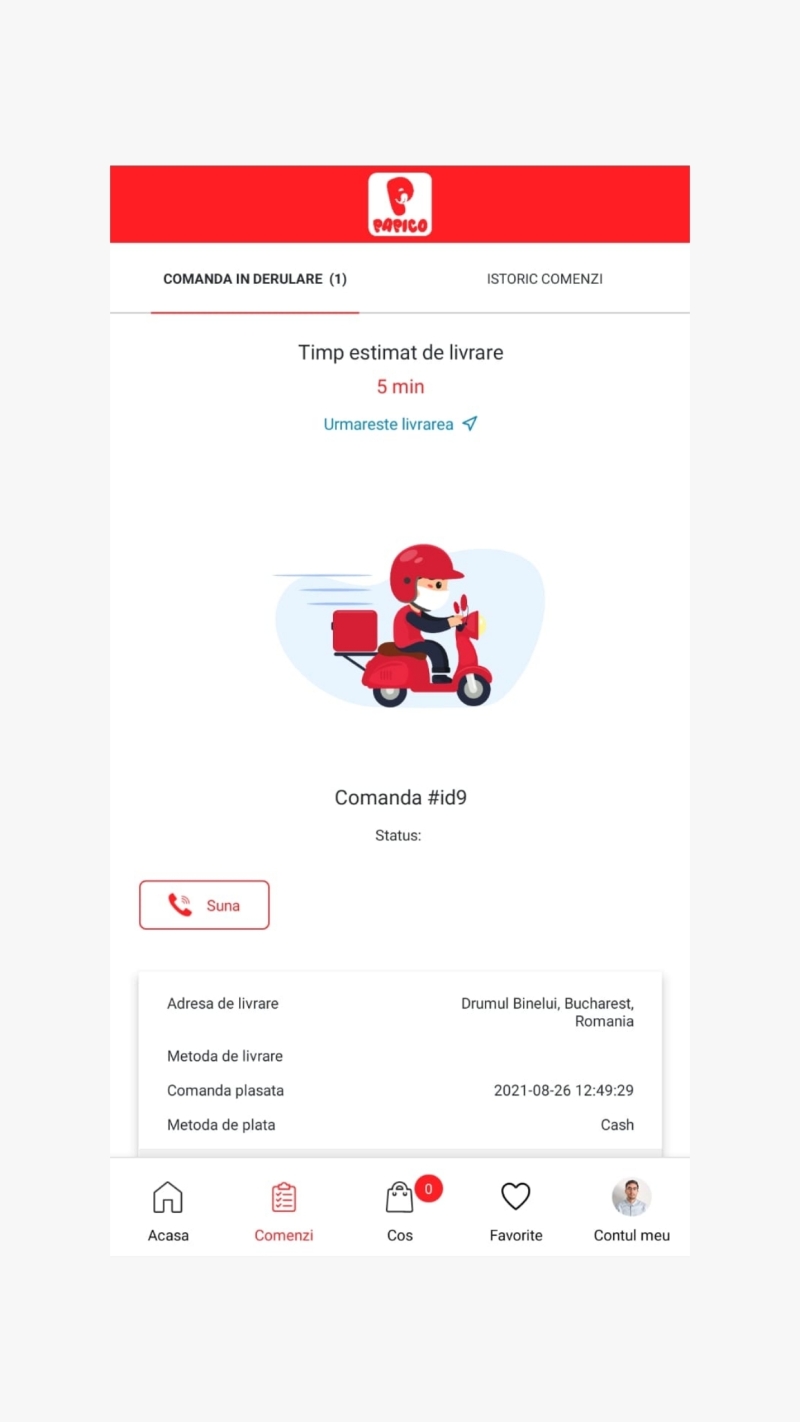Tap the 5 min estimated delivery time
This screenshot has width=800, height=1422.
tap(400, 387)
